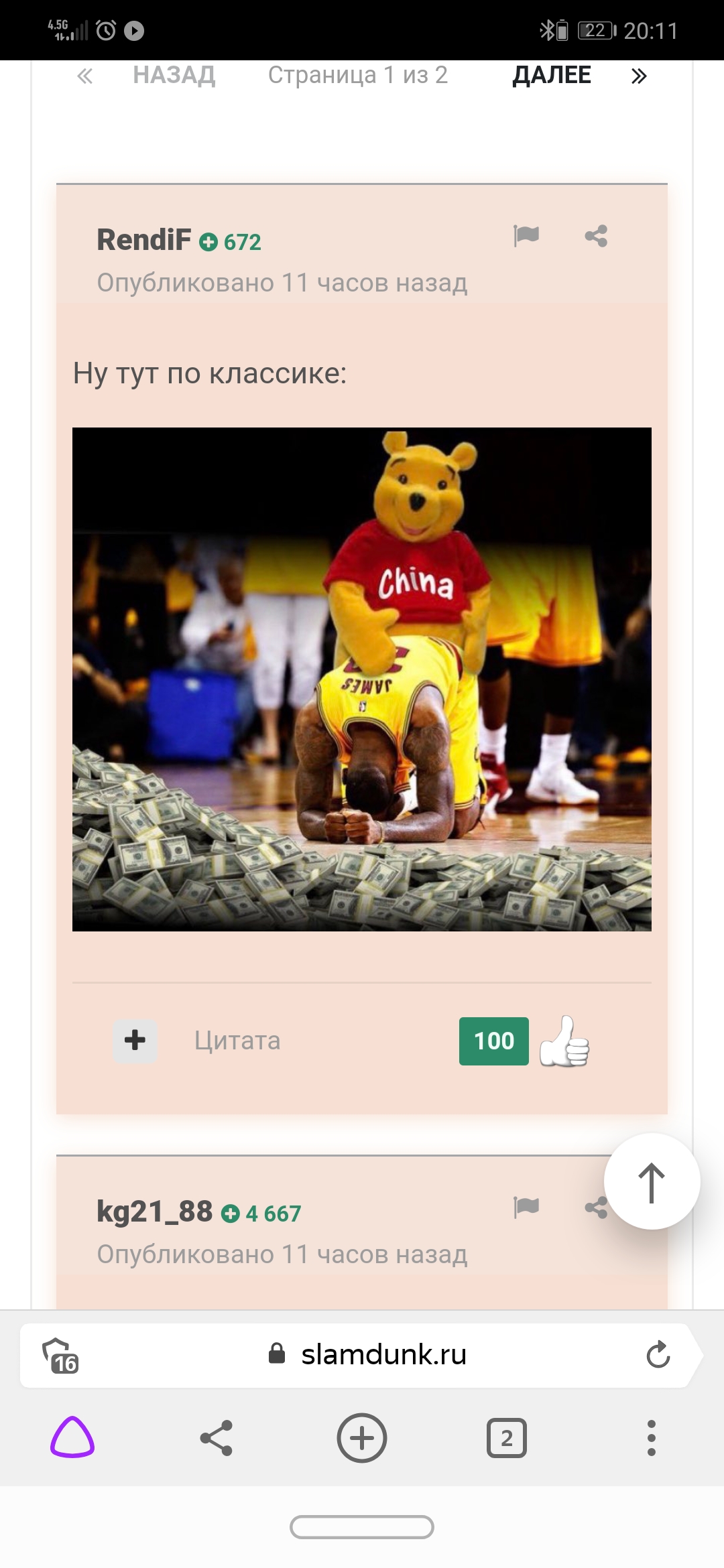Tap the double right chevron next to ДАЛЕЕ
The width and height of the screenshot is (724, 1568).
(x=639, y=76)
